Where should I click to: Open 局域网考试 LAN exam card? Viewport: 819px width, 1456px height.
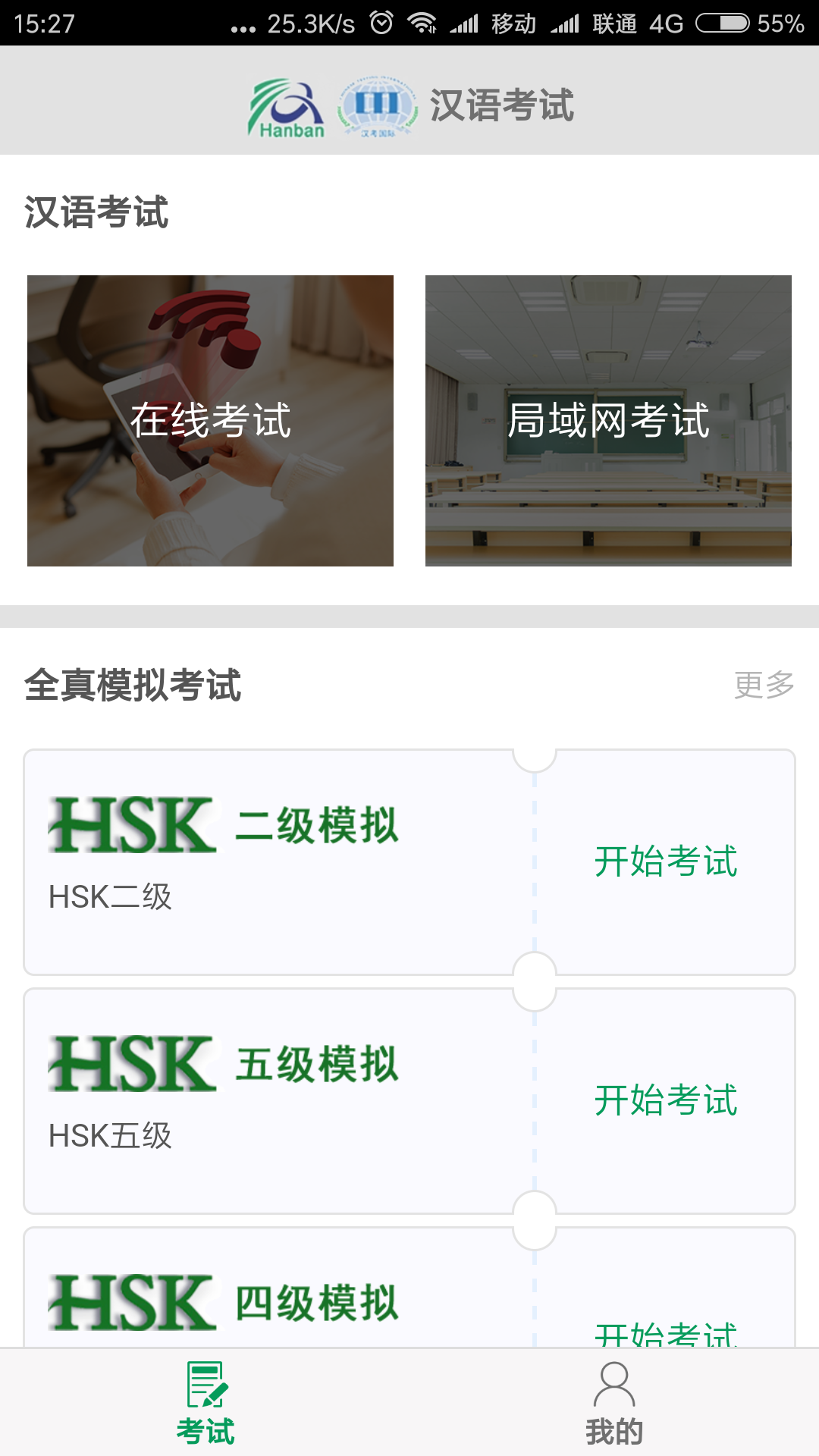[x=607, y=421]
